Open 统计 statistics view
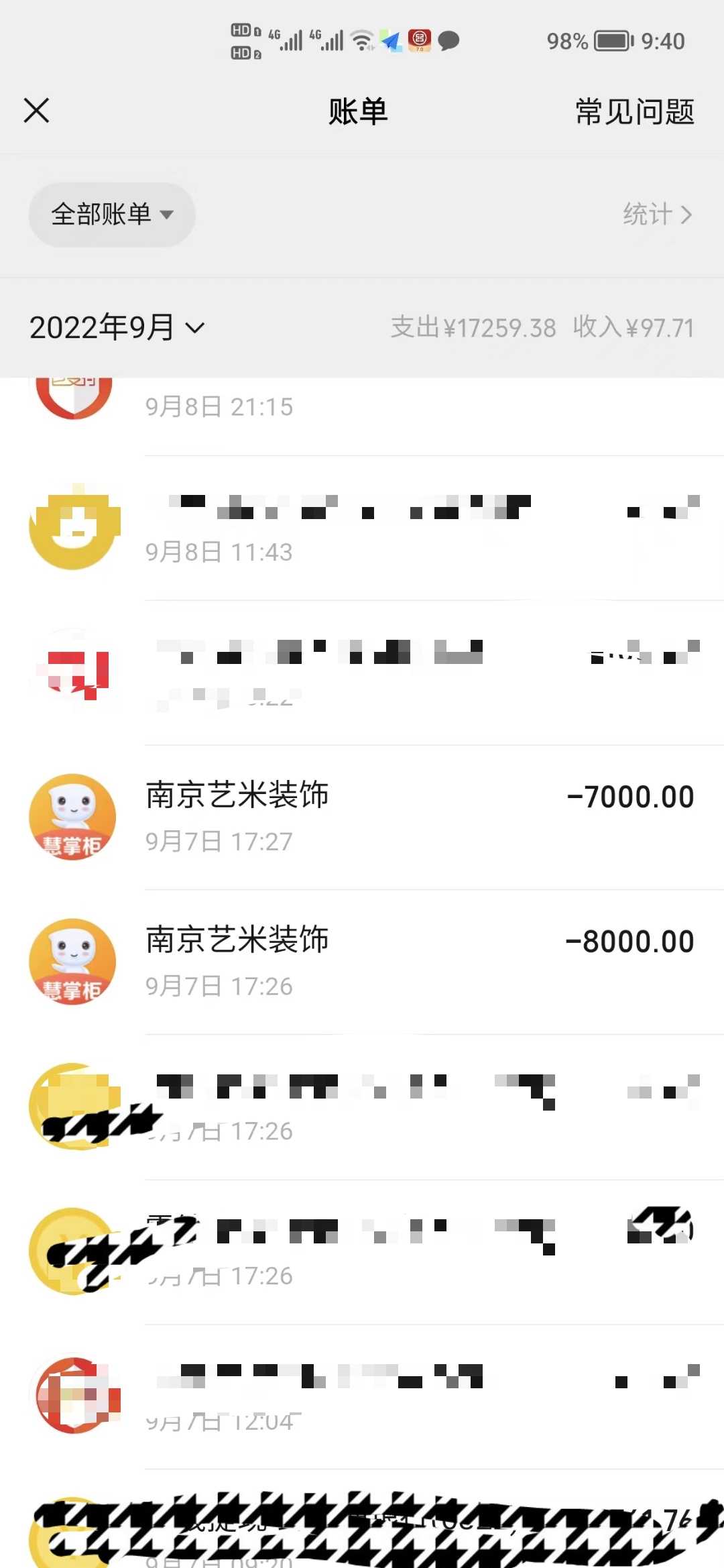This screenshot has height=1568, width=724. point(656,215)
